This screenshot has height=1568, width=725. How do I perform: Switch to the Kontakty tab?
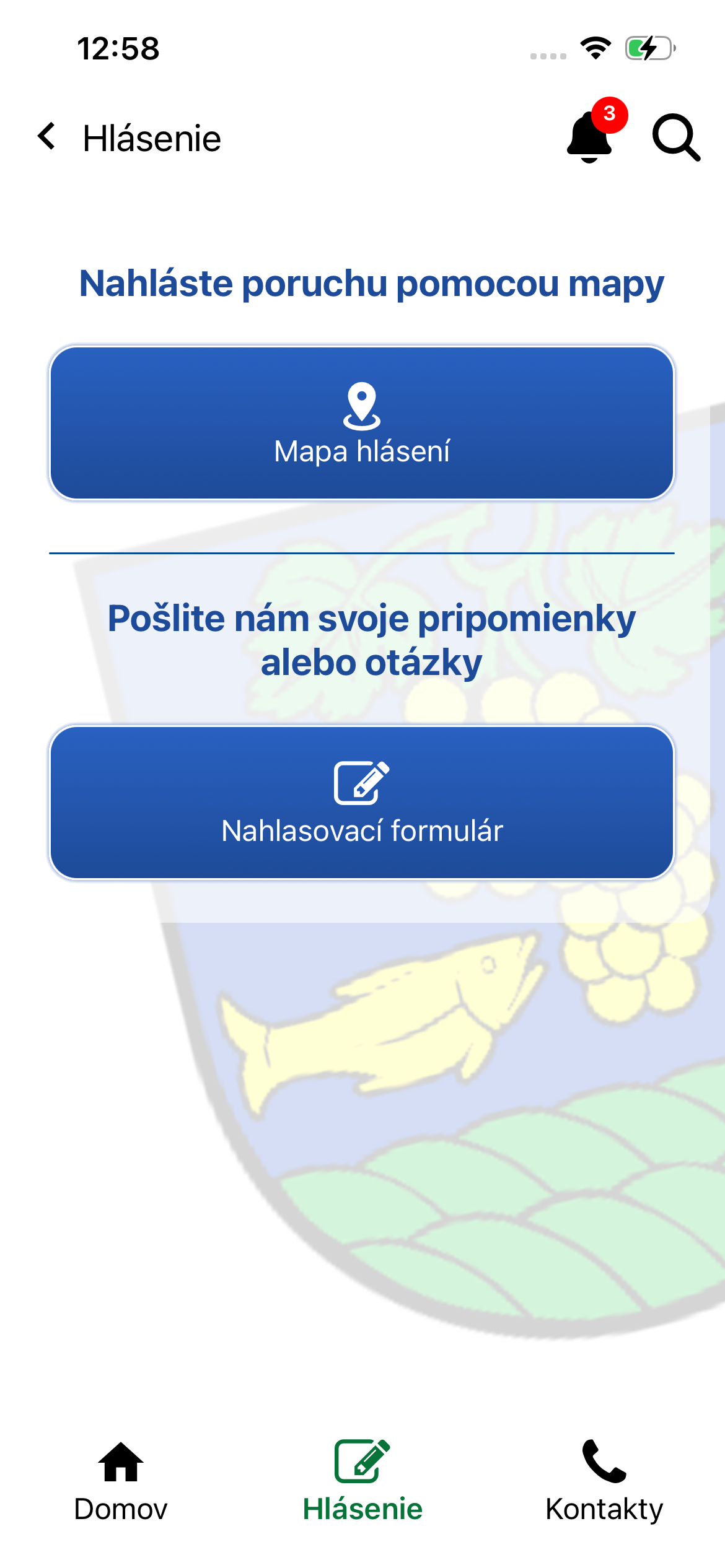[x=604, y=1483]
